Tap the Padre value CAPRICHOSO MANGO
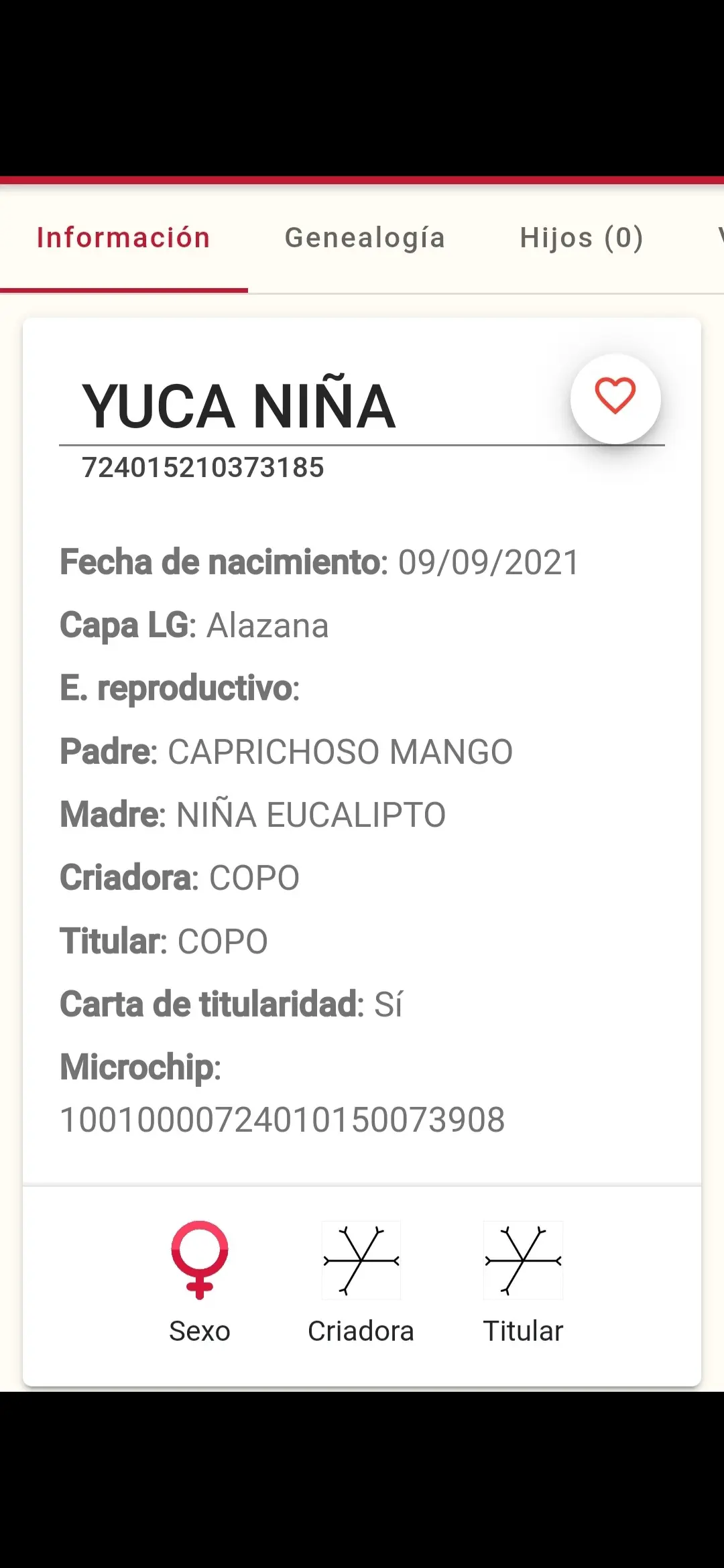The image size is (724, 1568). tap(341, 750)
